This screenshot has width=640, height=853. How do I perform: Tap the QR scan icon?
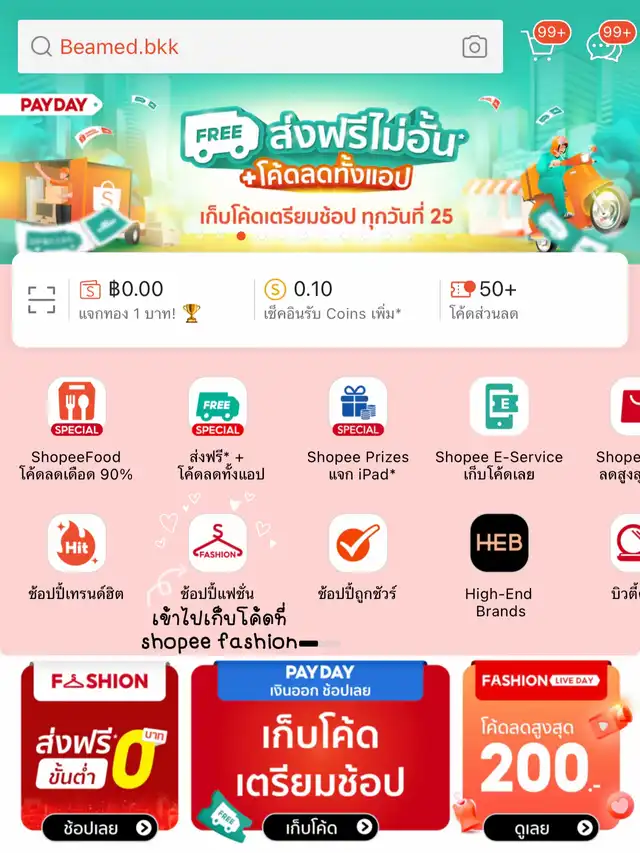pyautogui.click(x=42, y=299)
